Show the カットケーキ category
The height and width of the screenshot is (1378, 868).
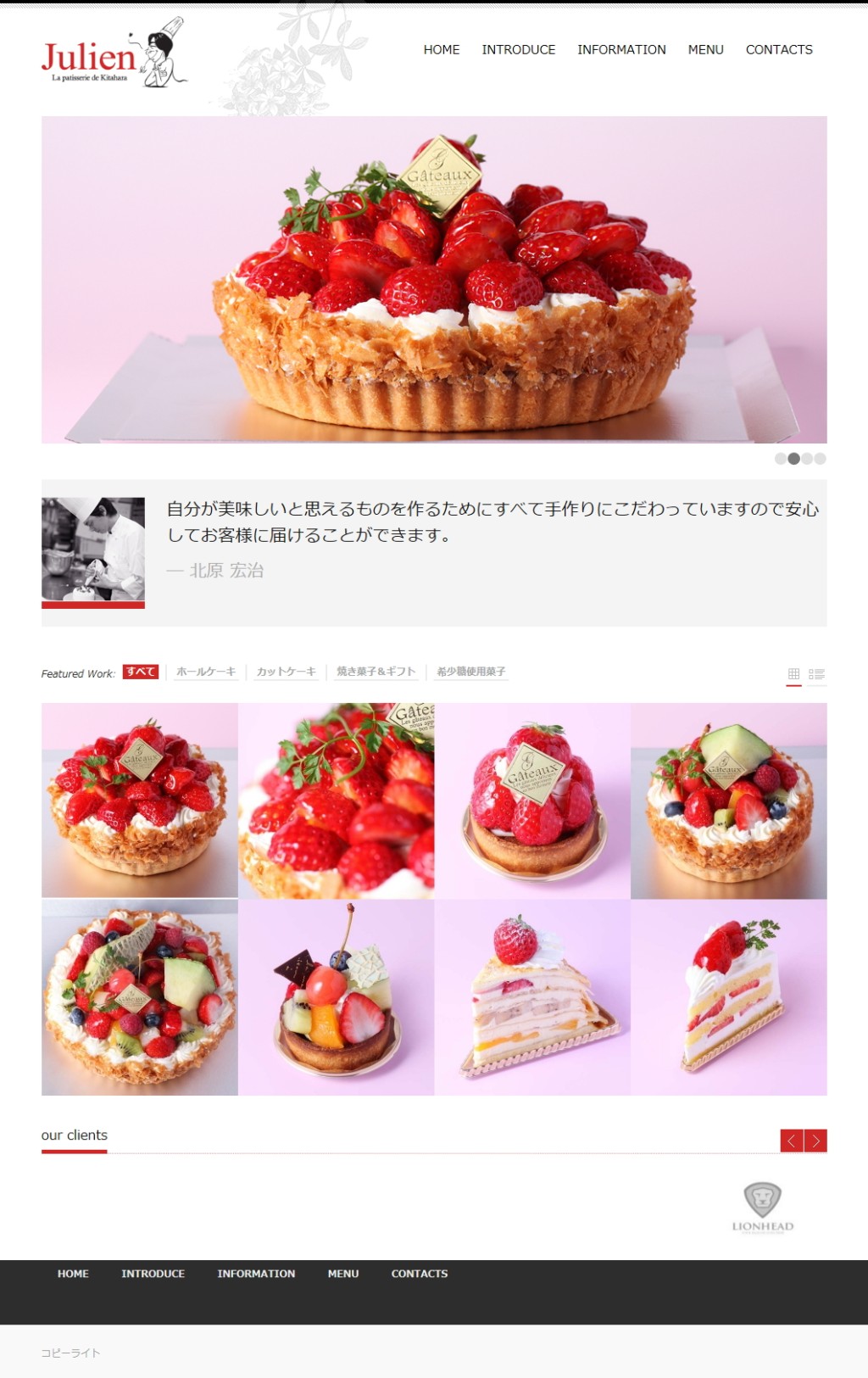286,672
